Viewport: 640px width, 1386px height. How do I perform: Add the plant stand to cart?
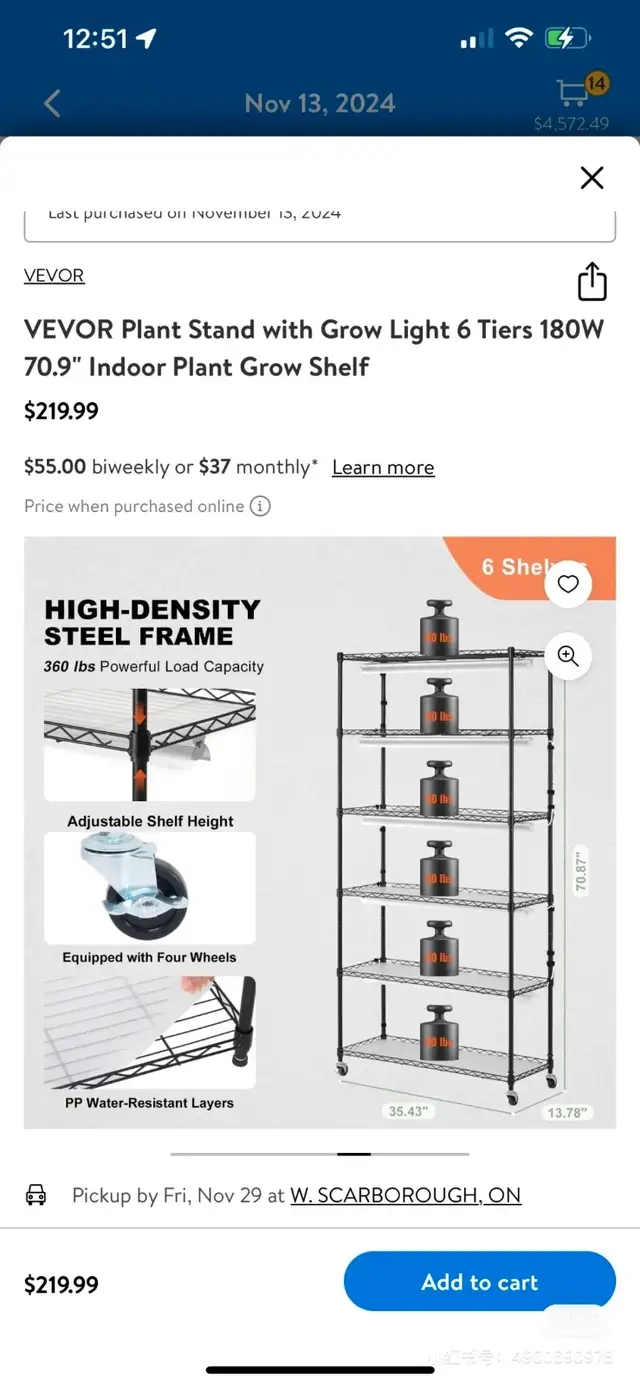tap(480, 1282)
